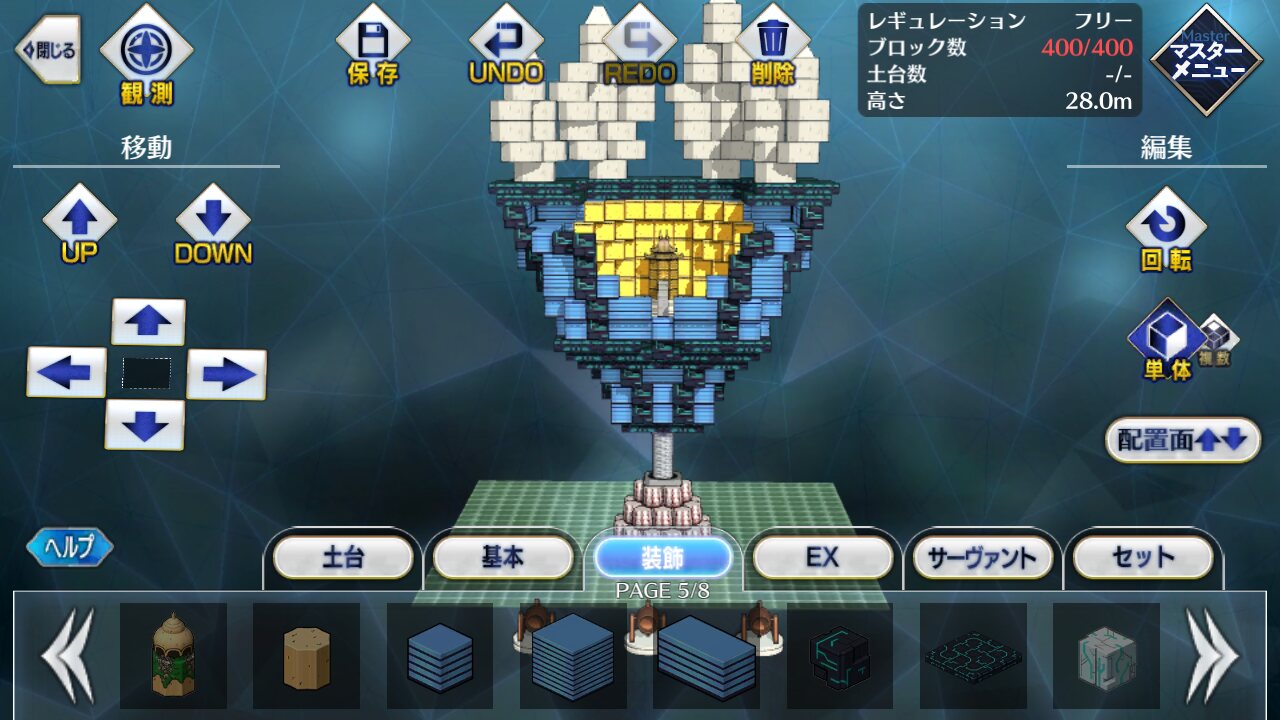Change placement plane with 配置面
Viewport: 1280px width, 720px height.
click(1183, 441)
